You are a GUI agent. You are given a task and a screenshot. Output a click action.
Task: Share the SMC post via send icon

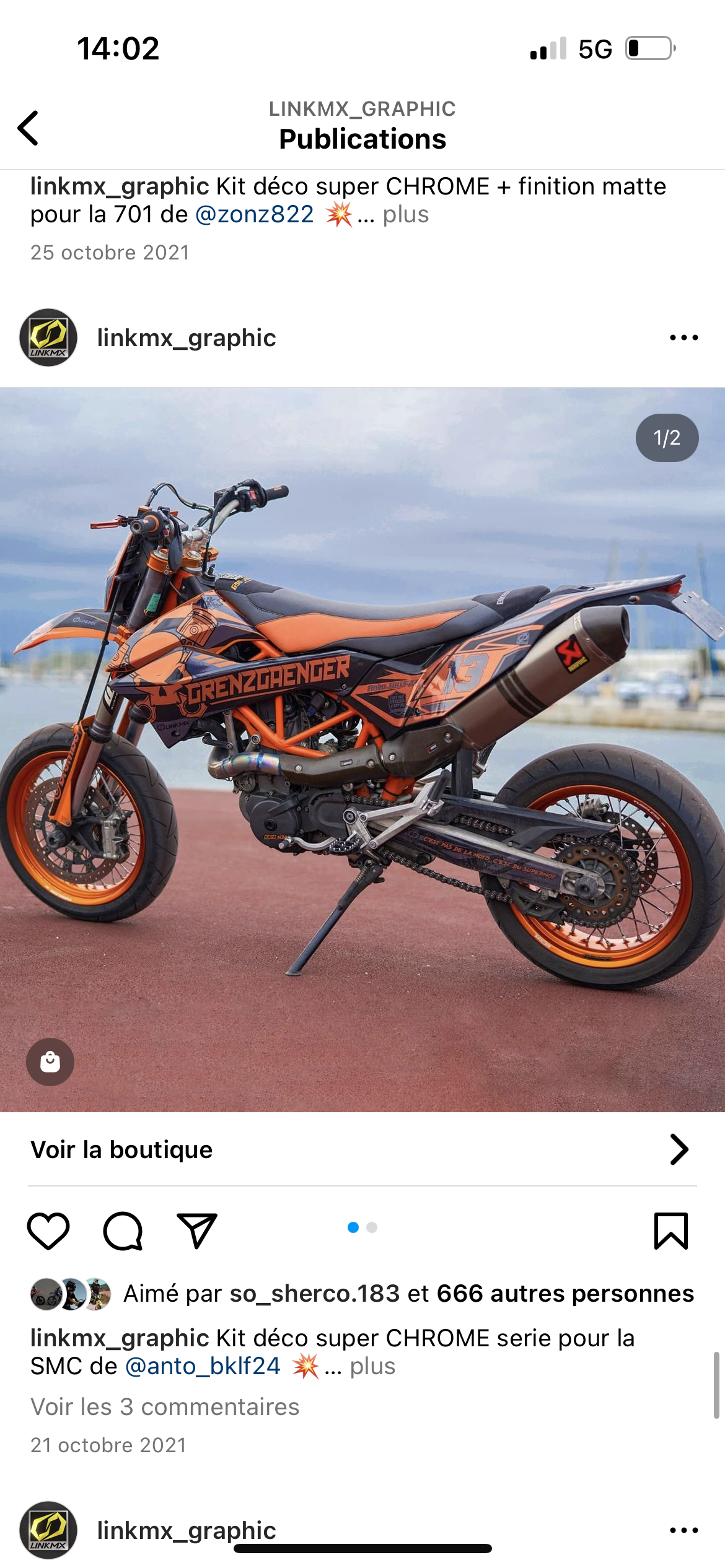pyautogui.click(x=197, y=1230)
